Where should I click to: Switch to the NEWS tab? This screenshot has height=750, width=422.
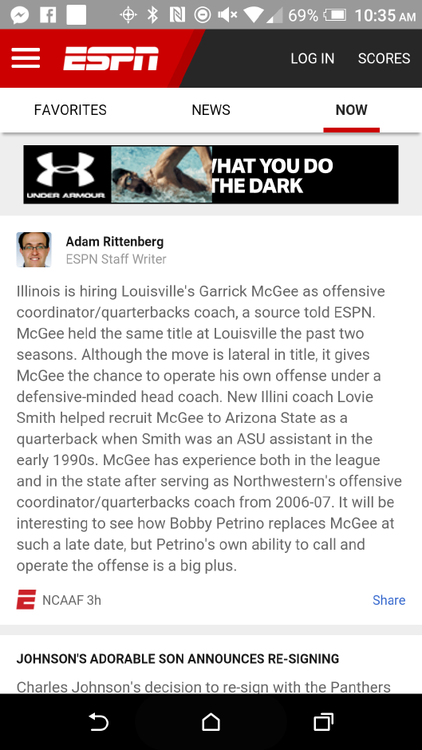(x=211, y=110)
